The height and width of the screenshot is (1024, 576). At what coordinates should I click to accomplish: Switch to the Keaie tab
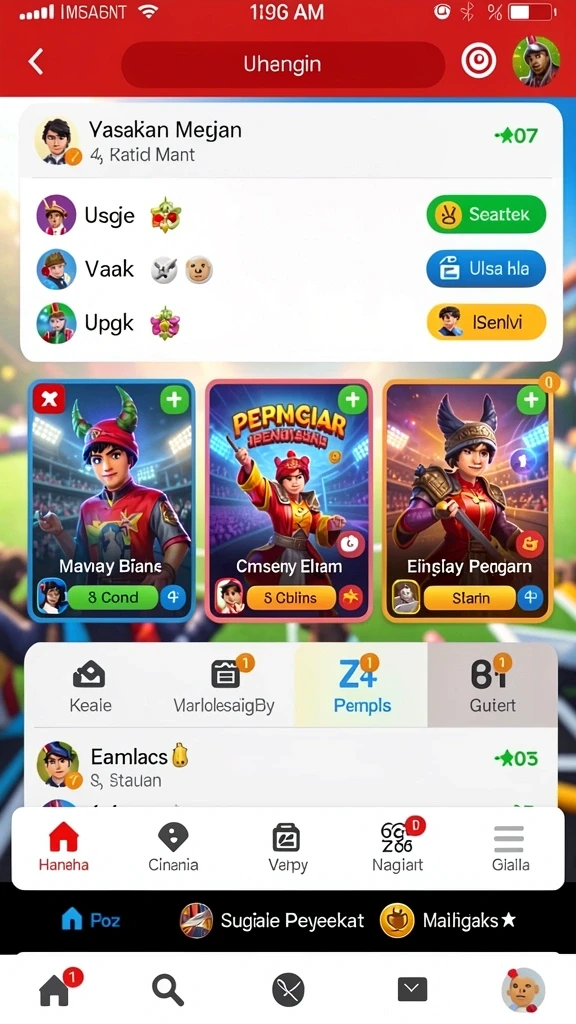pyautogui.click(x=90, y=686)
